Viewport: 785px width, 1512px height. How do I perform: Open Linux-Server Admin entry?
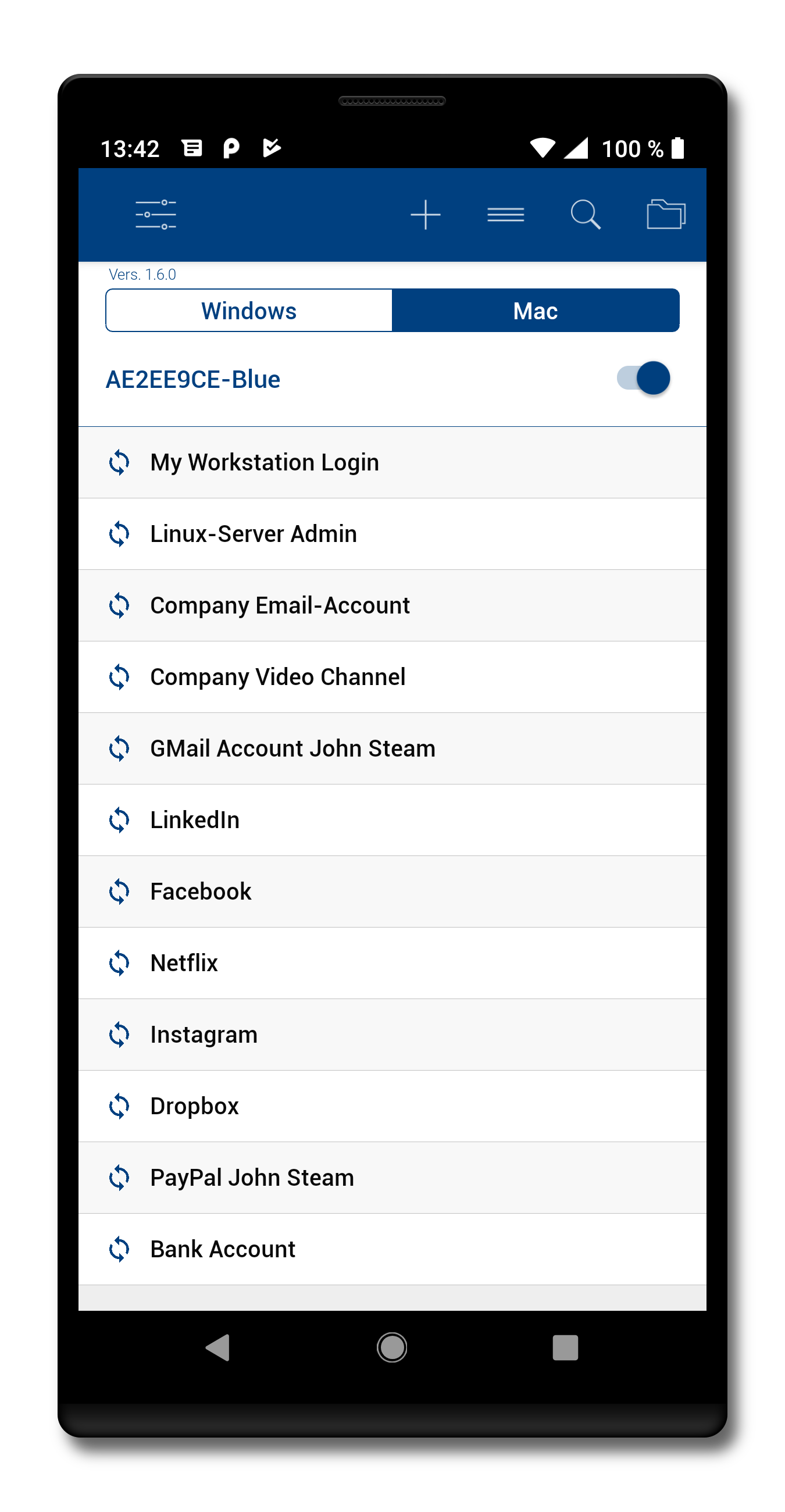[392, 534]
